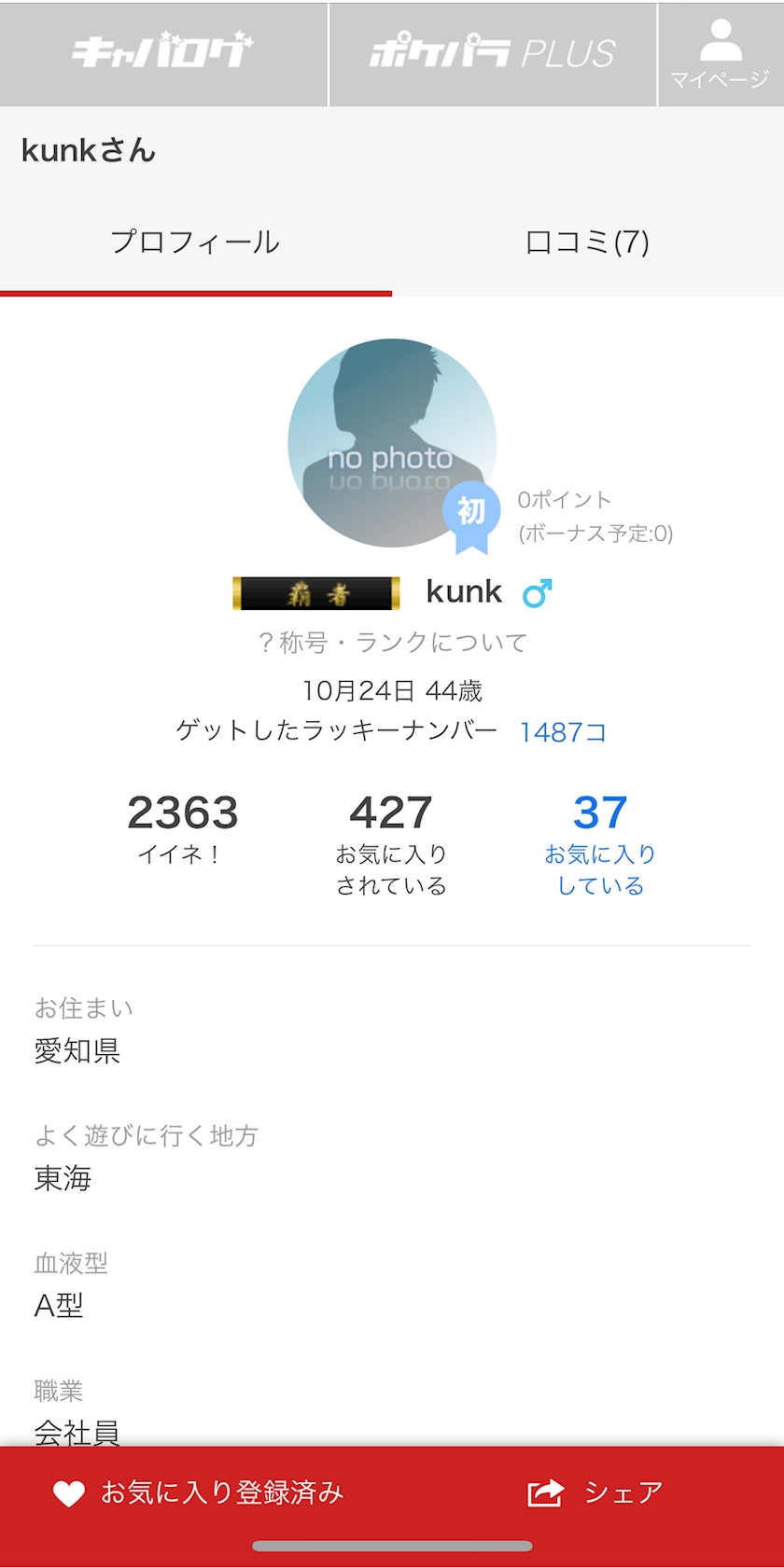Share this profile via シェア
This screenshot has width=784, height=1568.
click(595, 1492)
